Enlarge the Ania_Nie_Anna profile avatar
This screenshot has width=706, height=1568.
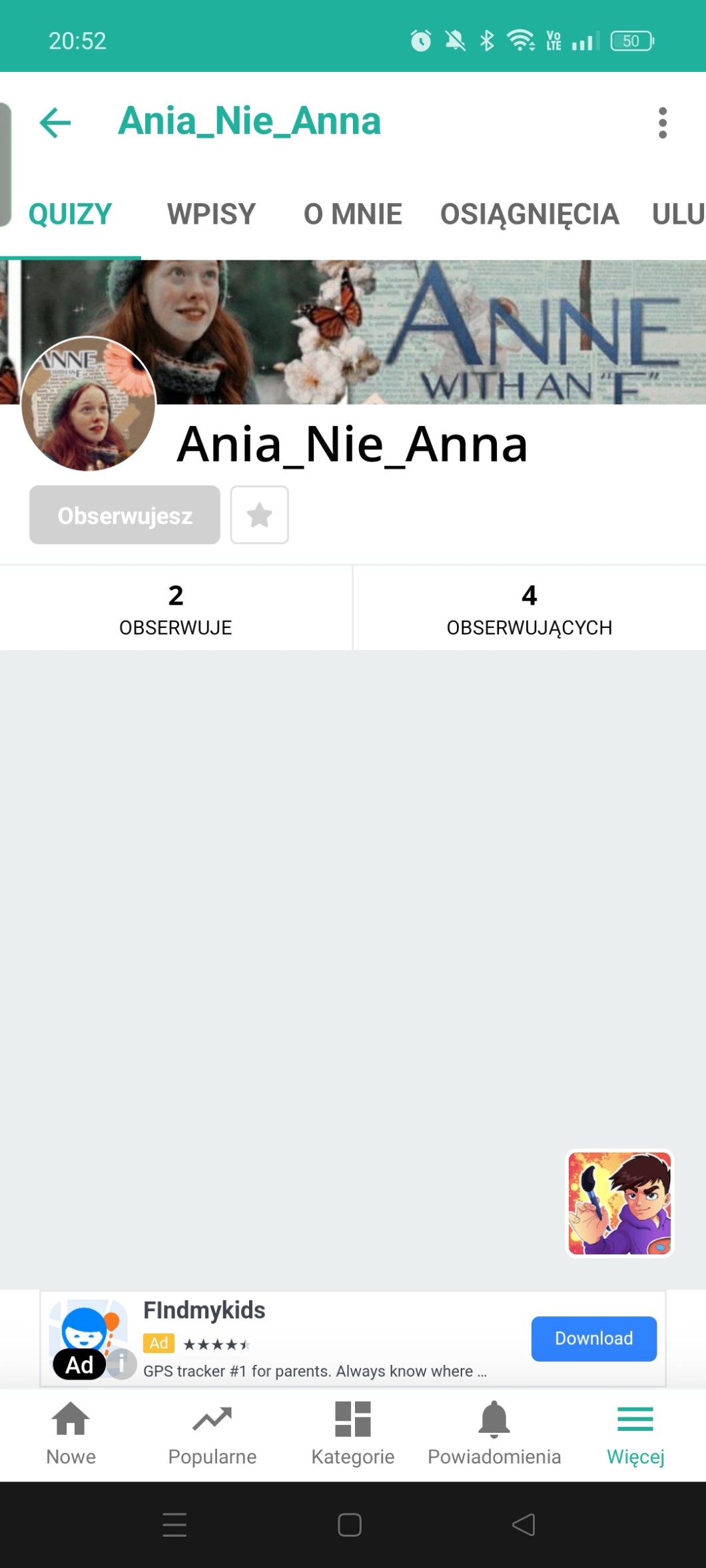(x=89, y=404)
